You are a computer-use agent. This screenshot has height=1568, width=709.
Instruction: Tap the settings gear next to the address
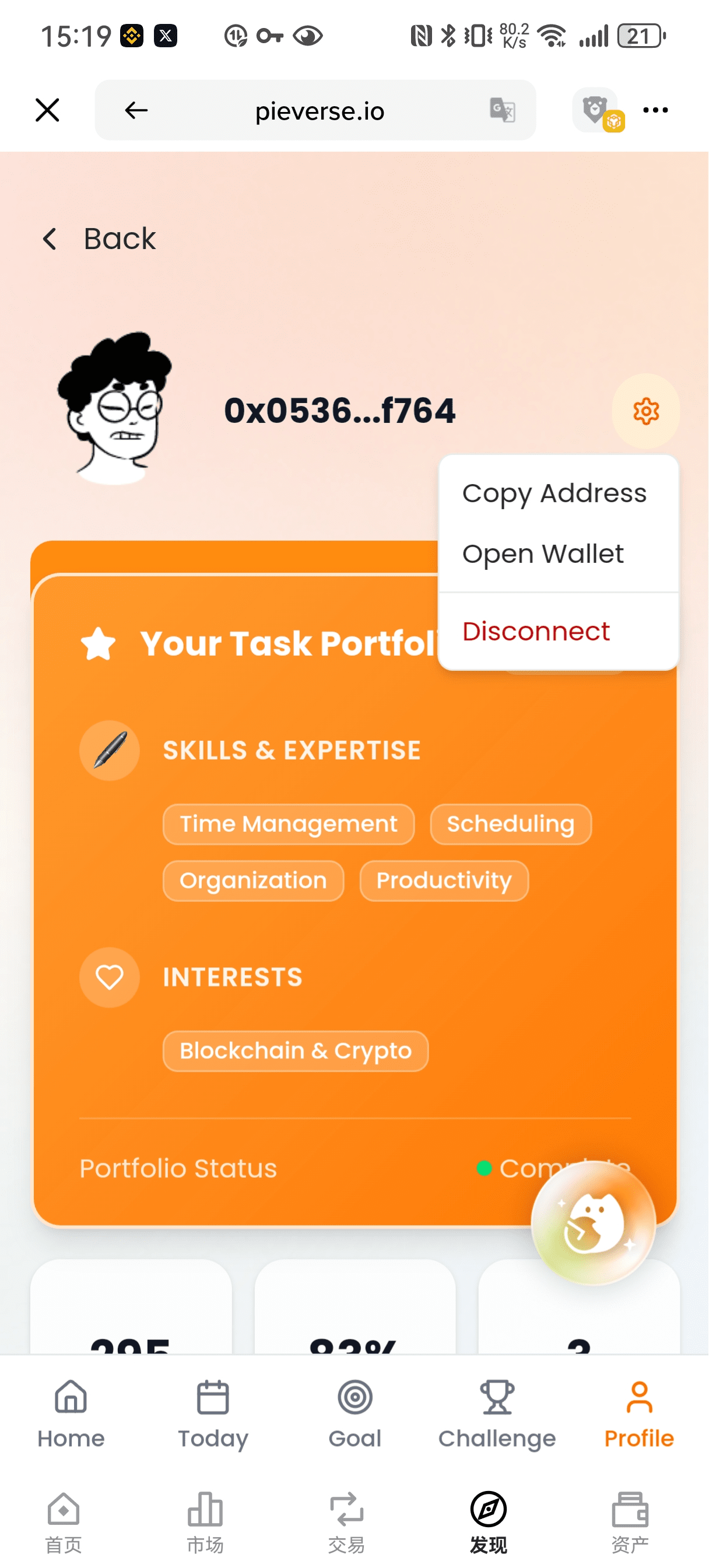tap(645, 411)
